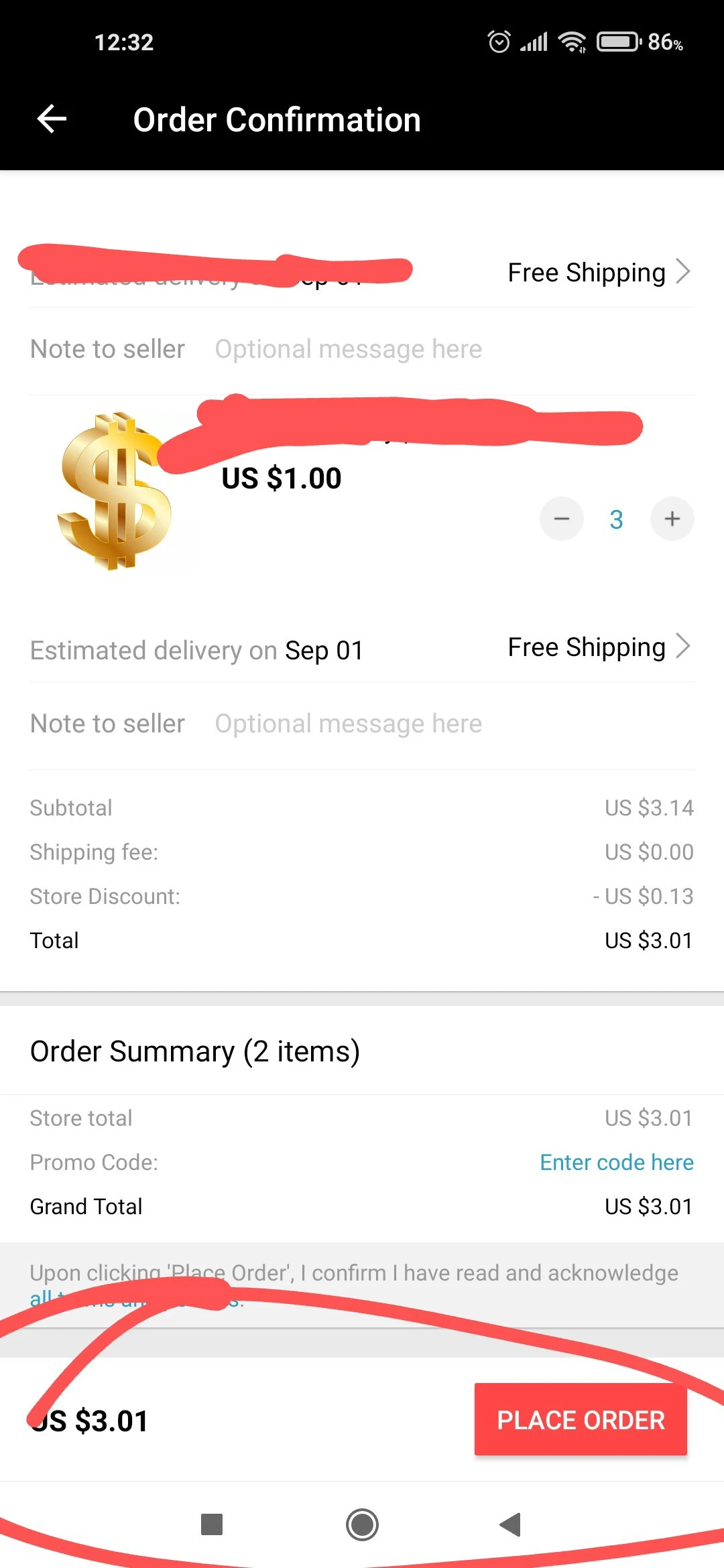Go back from Order Confirmation

tap(52, 119)
